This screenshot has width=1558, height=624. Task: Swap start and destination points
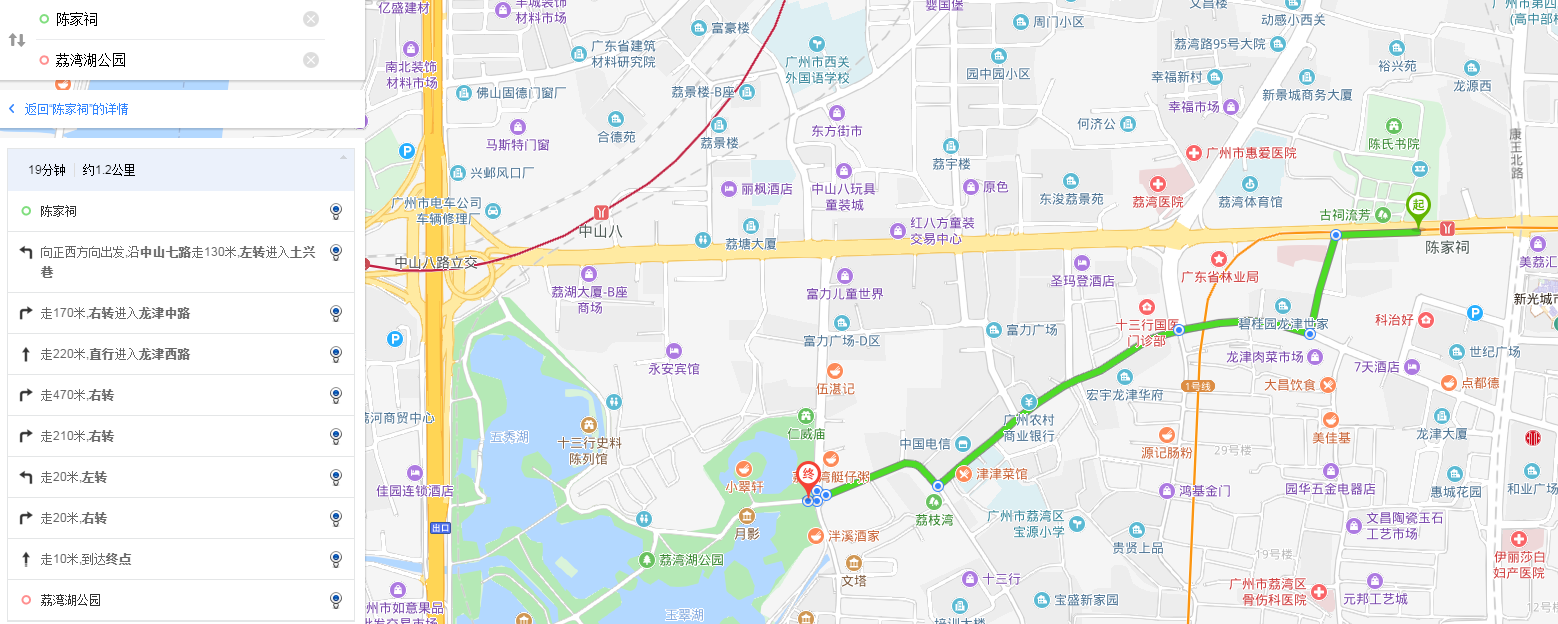pyautogui.click(x=16, y=40)
